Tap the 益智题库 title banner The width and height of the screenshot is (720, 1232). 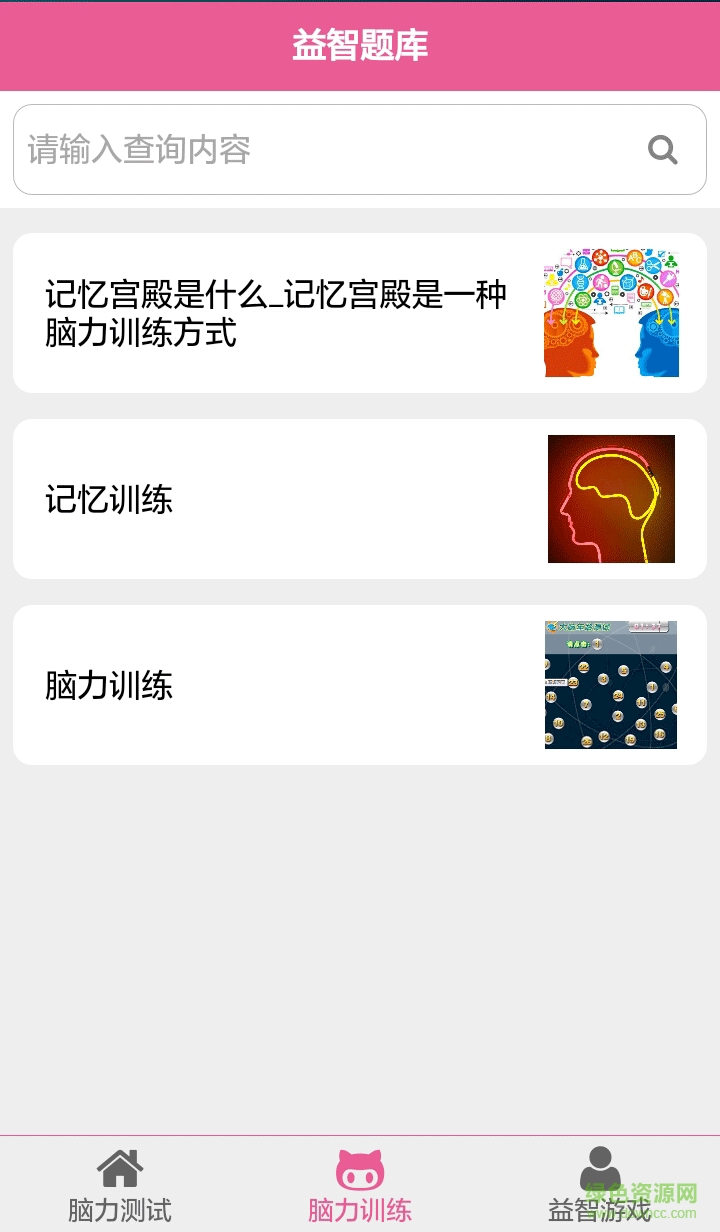coord(360,45)
